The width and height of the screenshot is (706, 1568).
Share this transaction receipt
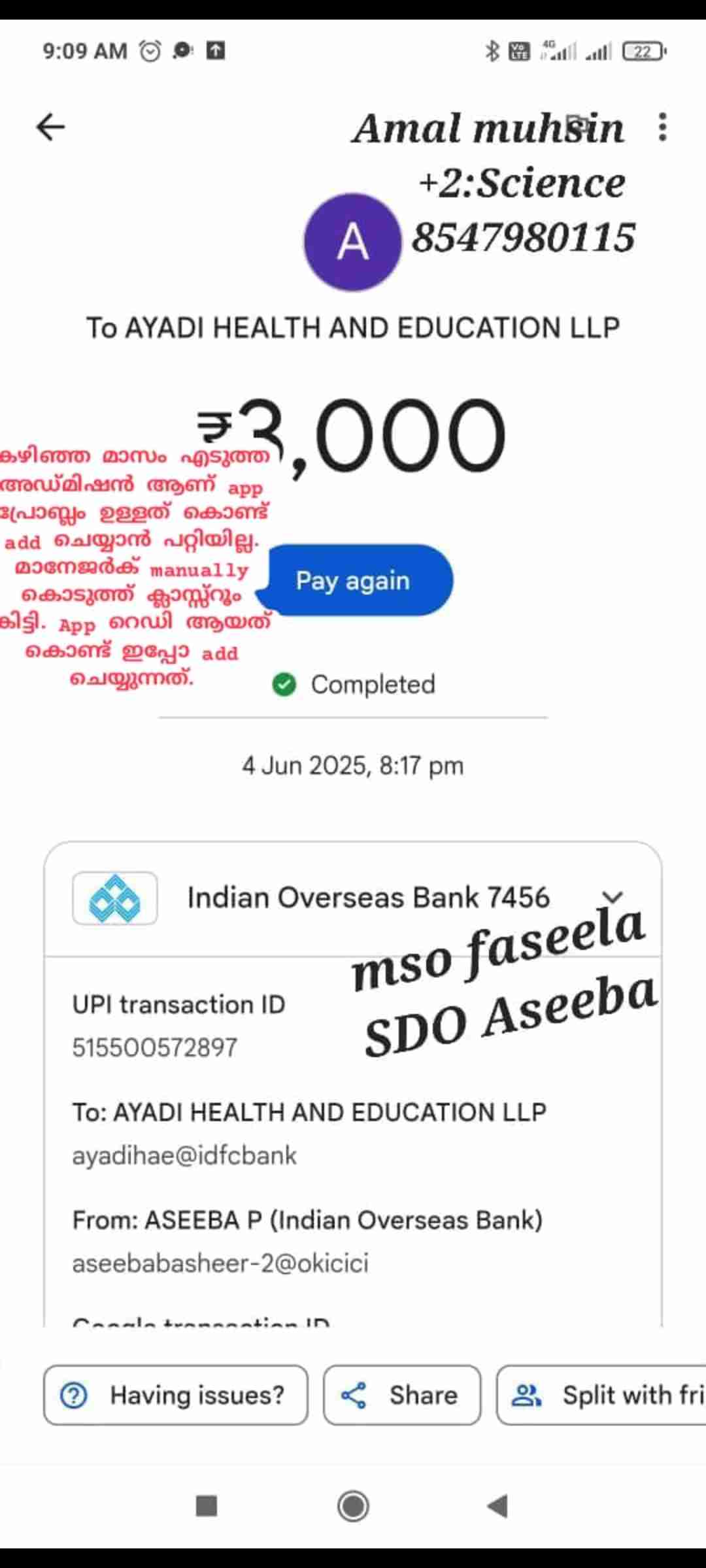click(401, 1396)
